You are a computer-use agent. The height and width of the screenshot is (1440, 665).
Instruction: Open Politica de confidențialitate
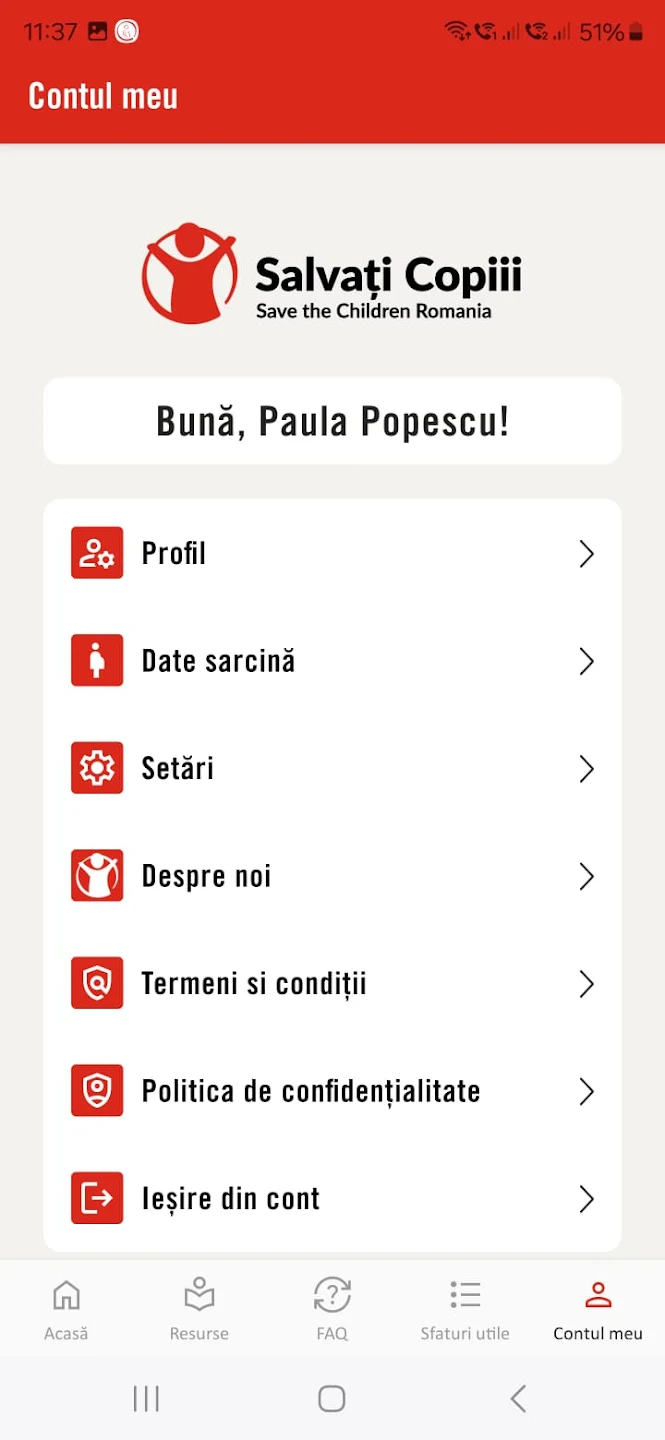(332, 1091)
